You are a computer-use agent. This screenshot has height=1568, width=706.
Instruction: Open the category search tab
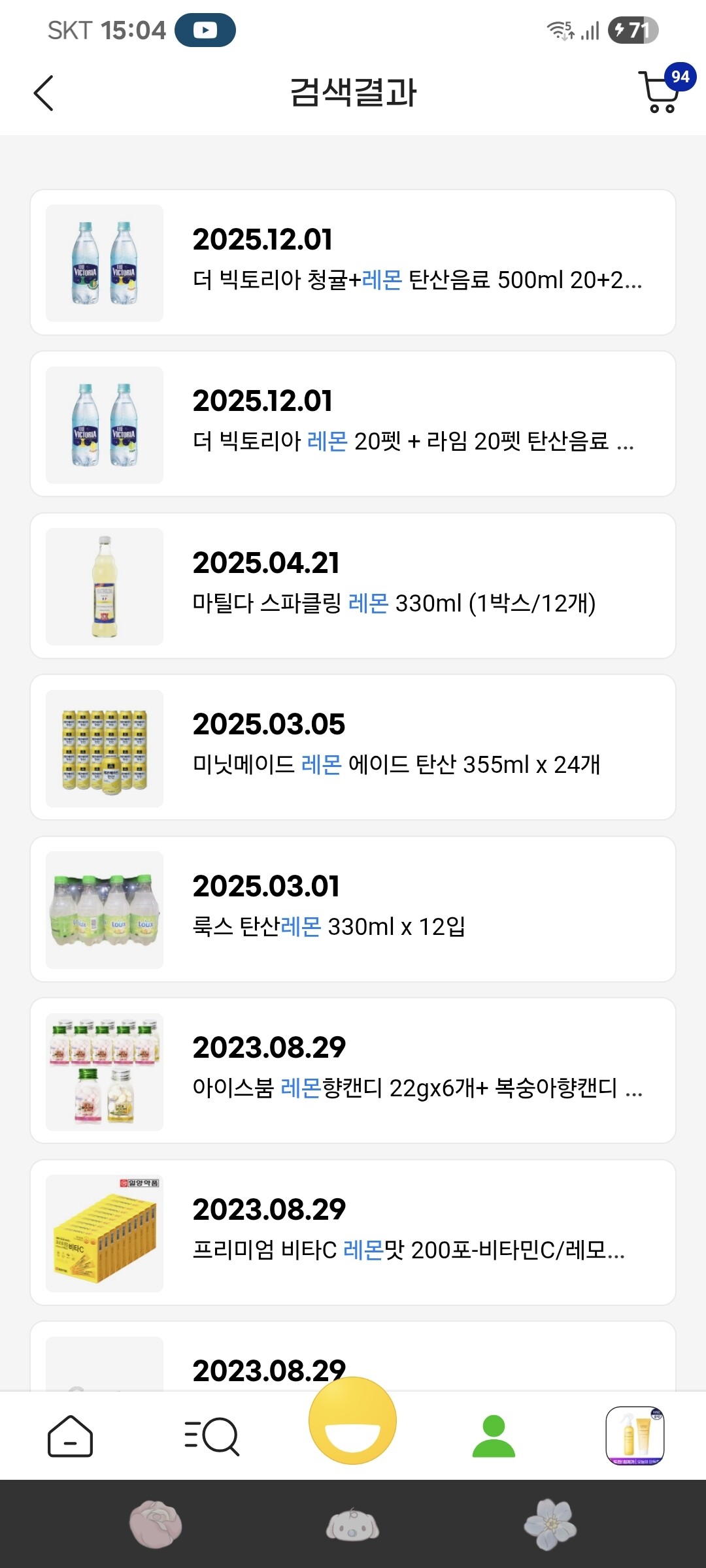pos(212,1436)
